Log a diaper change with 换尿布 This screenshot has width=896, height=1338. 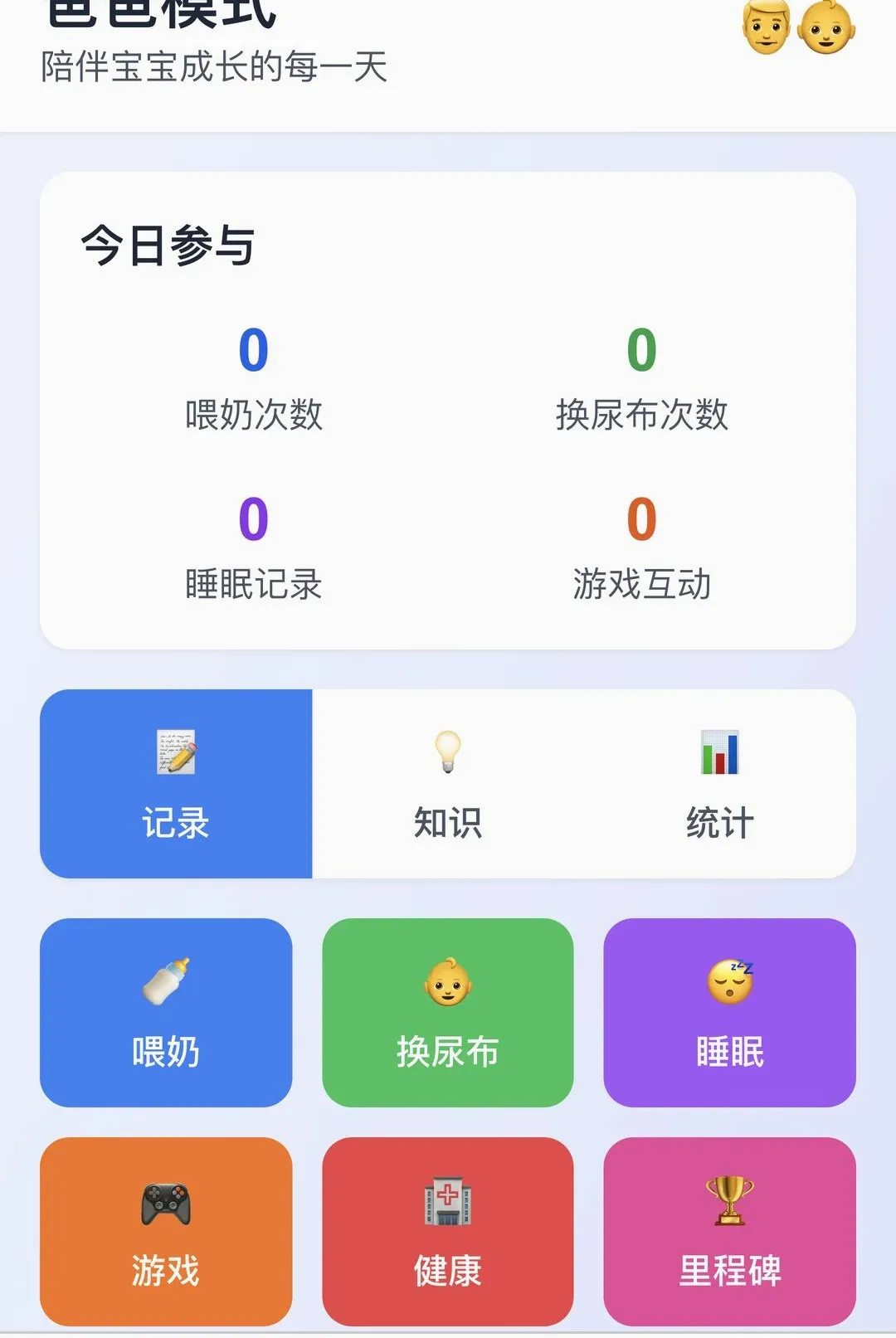coord(448,1012)
